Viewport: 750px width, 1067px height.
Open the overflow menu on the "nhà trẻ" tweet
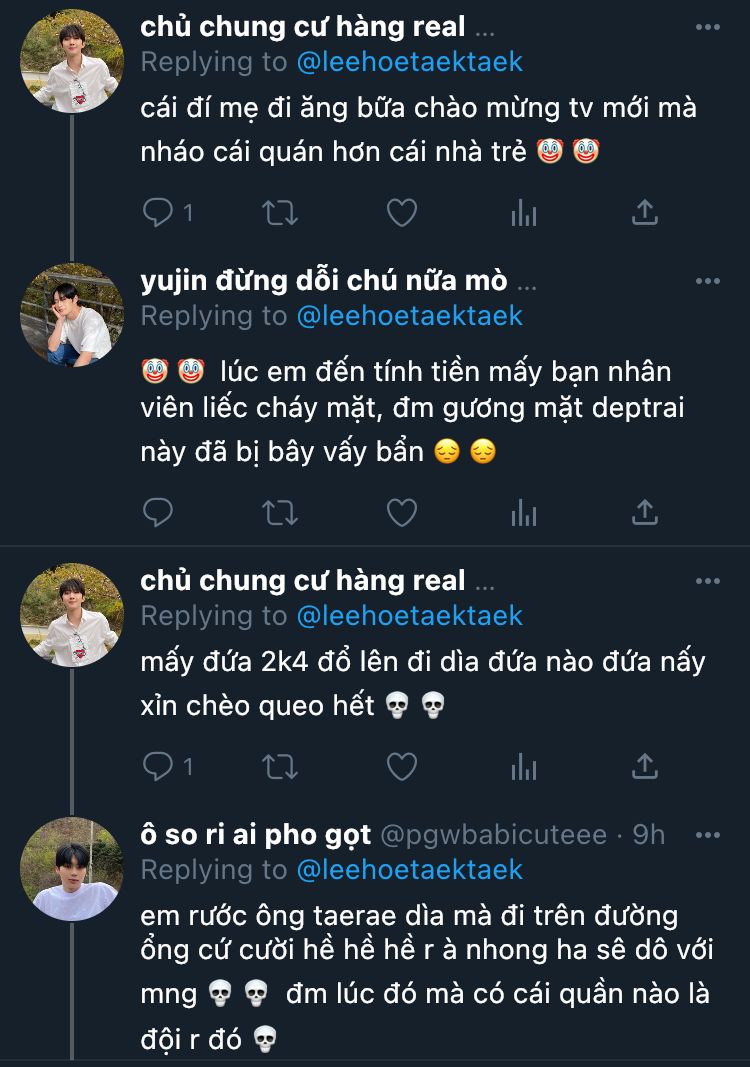[x=708, y=28]
